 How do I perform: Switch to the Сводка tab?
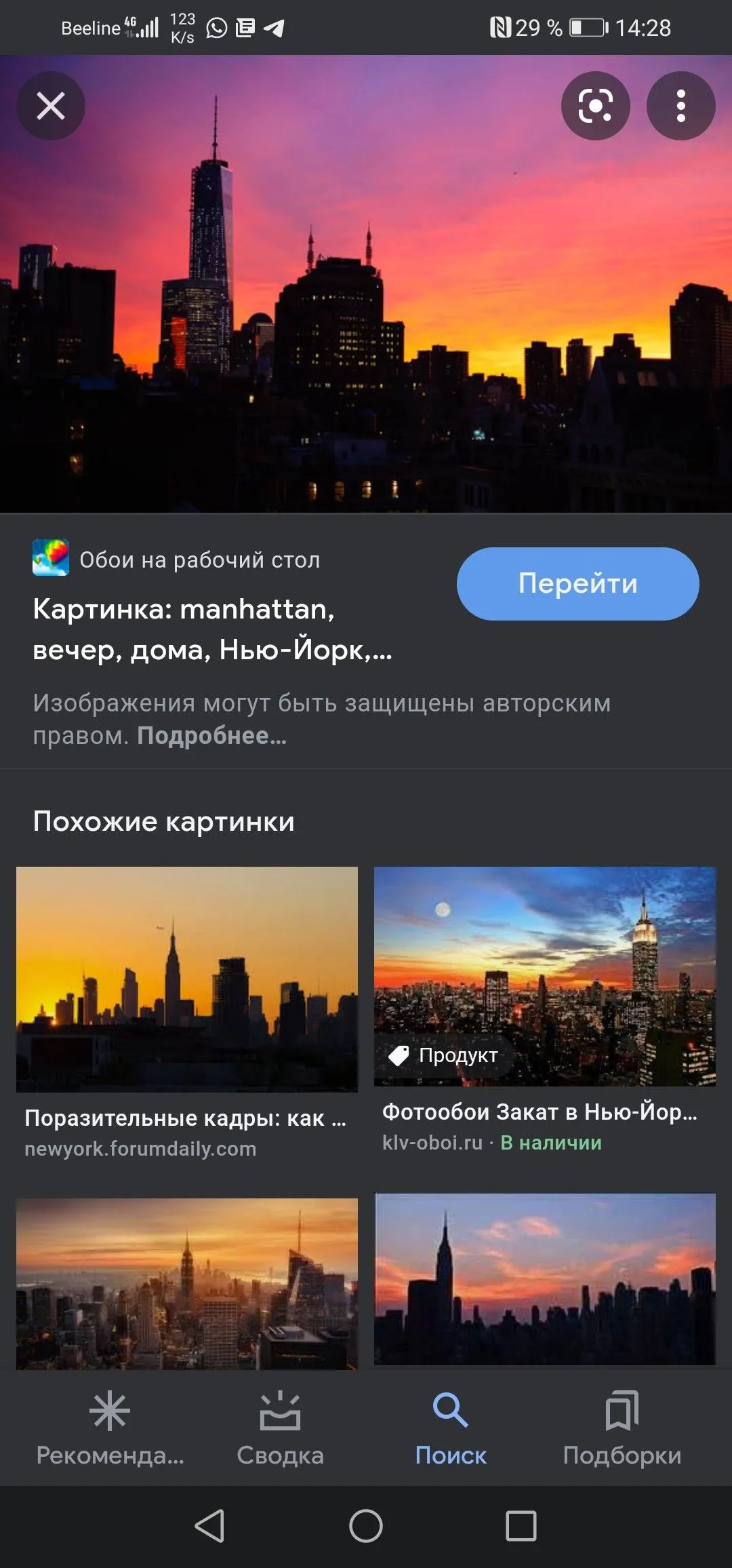click(x=280, y=1427)
